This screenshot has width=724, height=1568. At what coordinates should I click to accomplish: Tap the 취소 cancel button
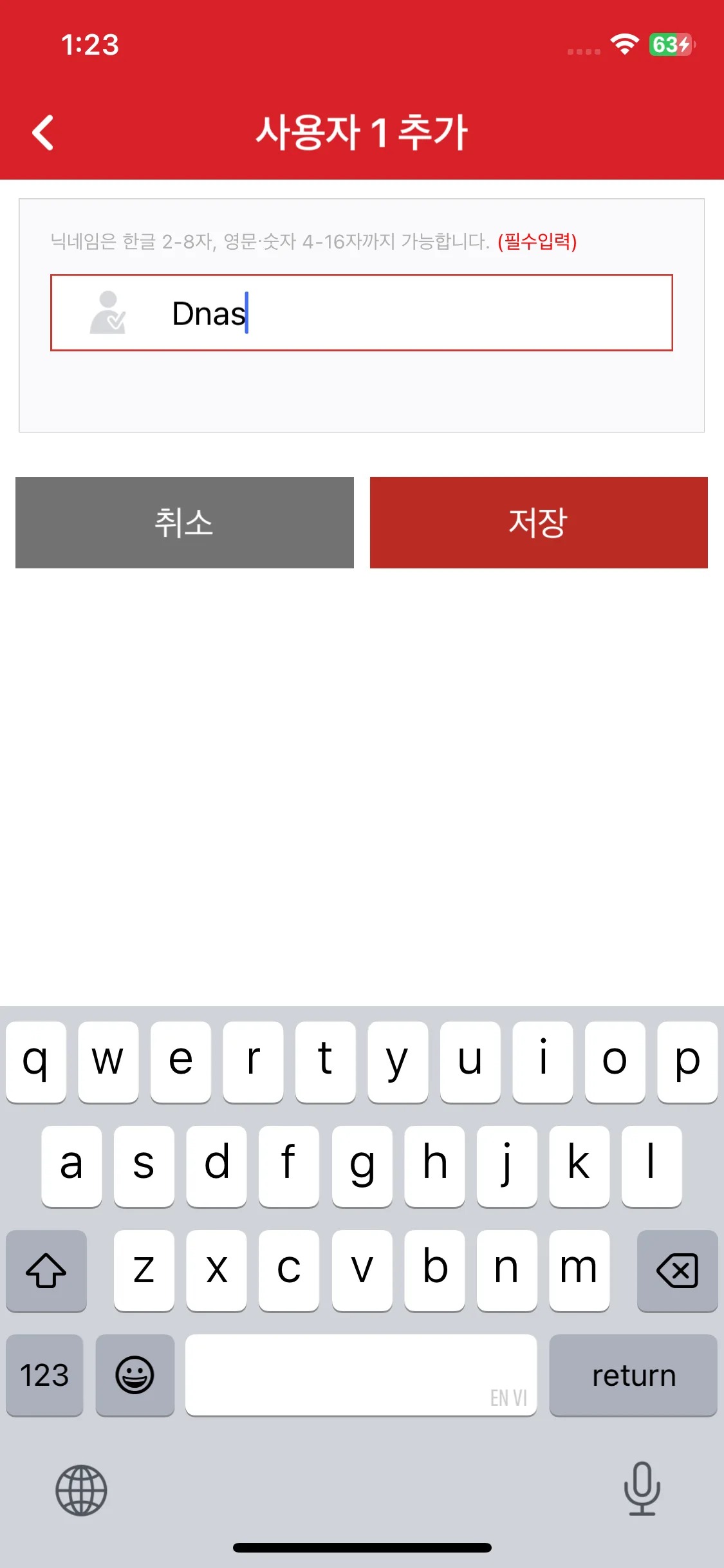185,523
